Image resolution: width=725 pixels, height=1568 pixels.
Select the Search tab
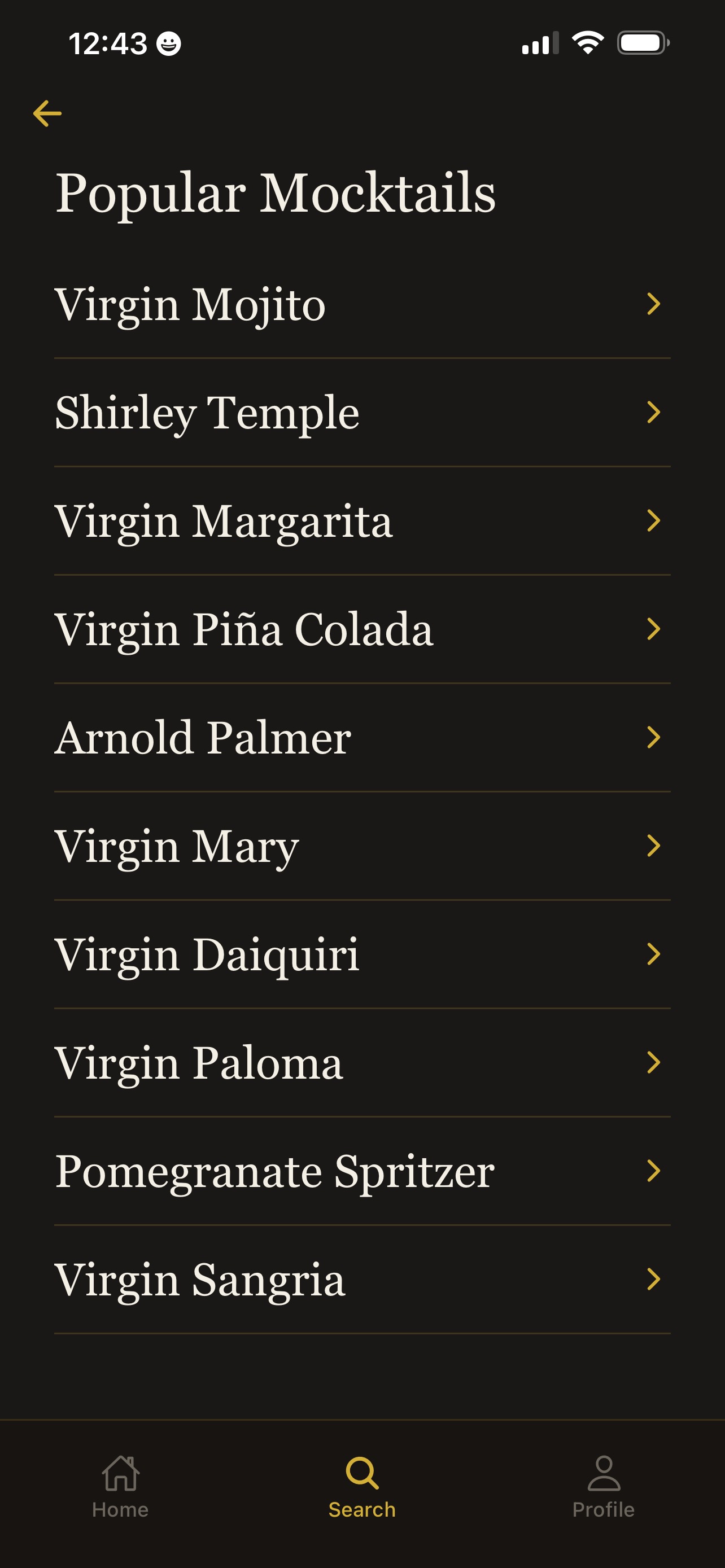click(x=362, y=1486)
